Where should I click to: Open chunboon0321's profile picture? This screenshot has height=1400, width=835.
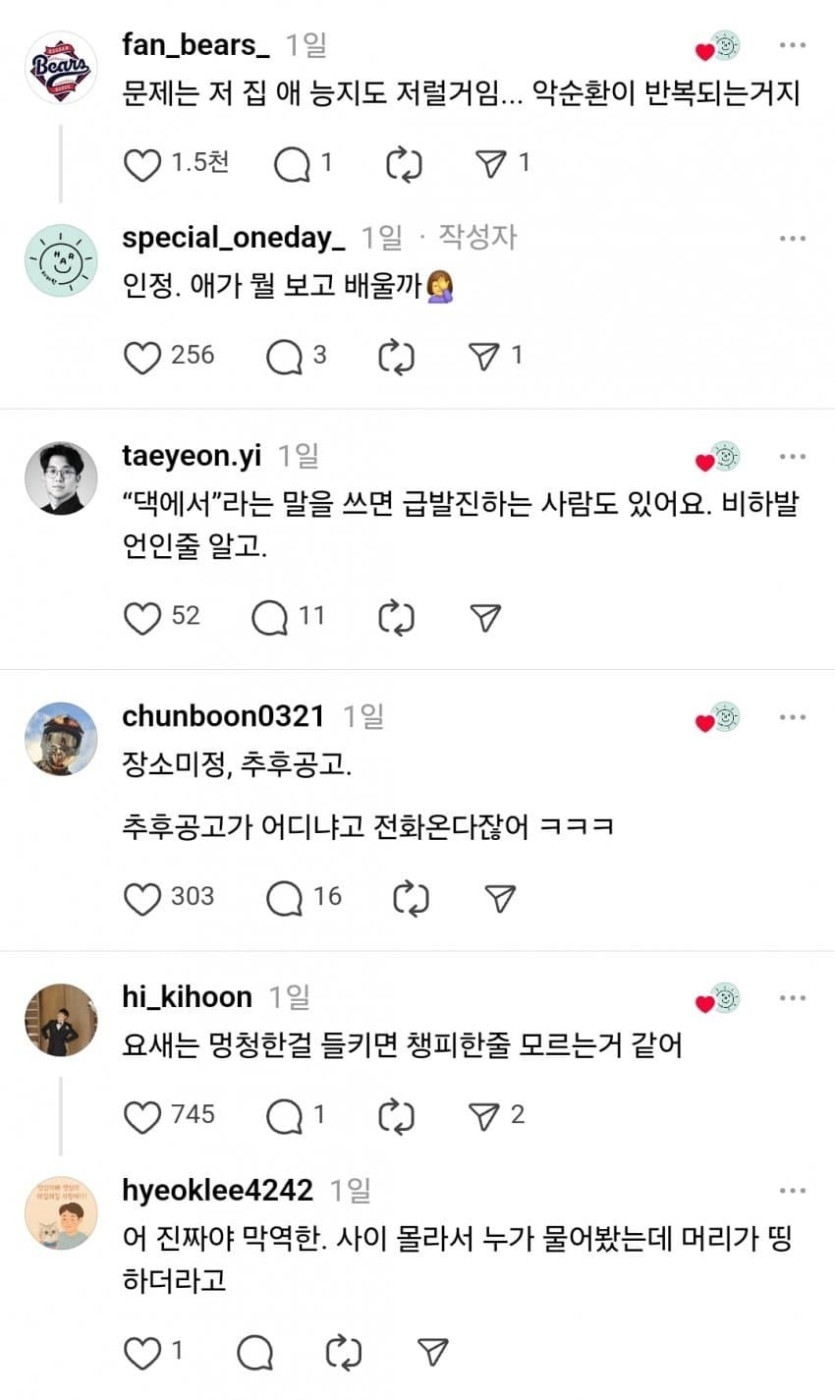(61, 738)
